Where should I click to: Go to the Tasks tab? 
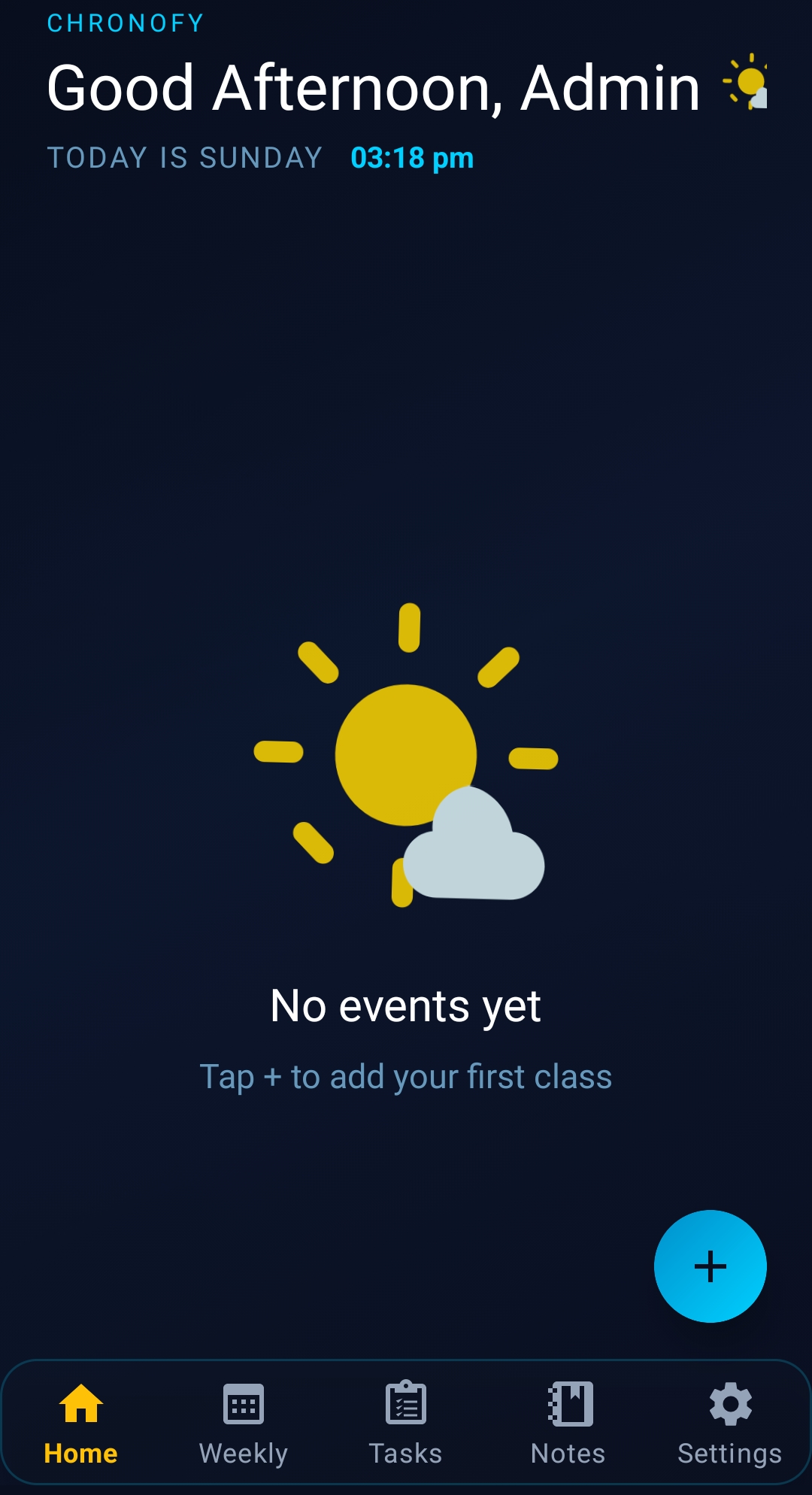click(x=406, y=1424)
